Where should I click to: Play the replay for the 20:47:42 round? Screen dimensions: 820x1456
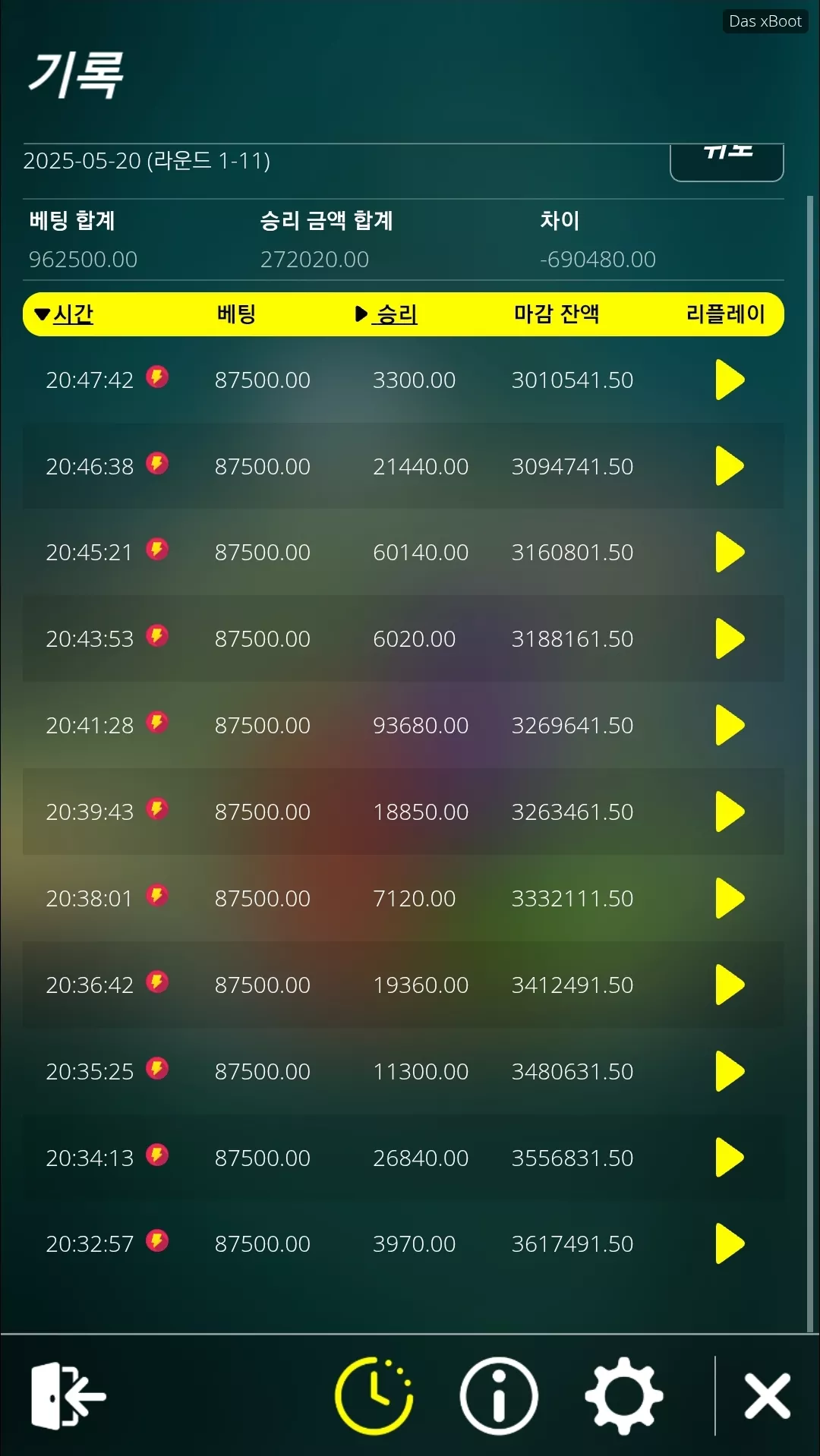click(x=730, y=380)
